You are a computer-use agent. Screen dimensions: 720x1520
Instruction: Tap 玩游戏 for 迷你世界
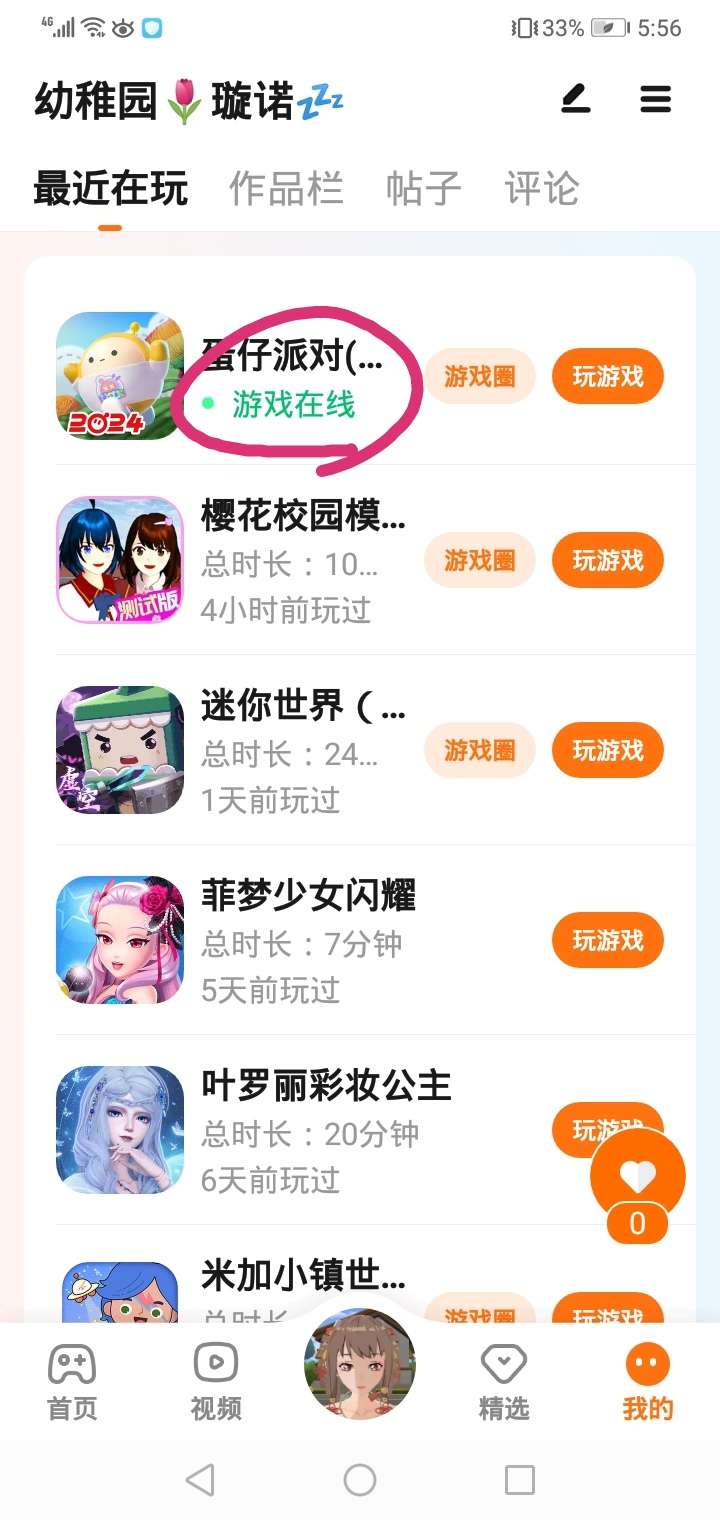[x=608, y=750]
